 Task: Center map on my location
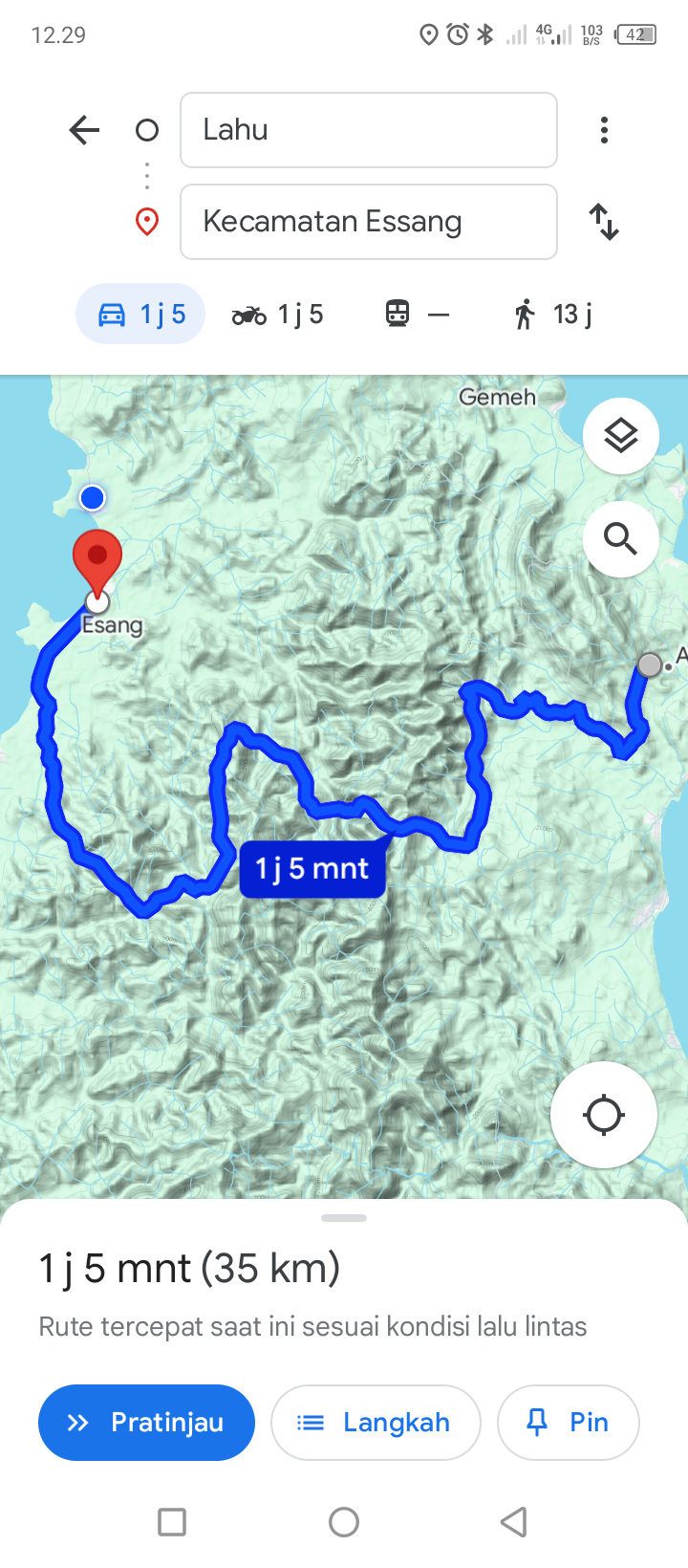[x=604, y=1115]
